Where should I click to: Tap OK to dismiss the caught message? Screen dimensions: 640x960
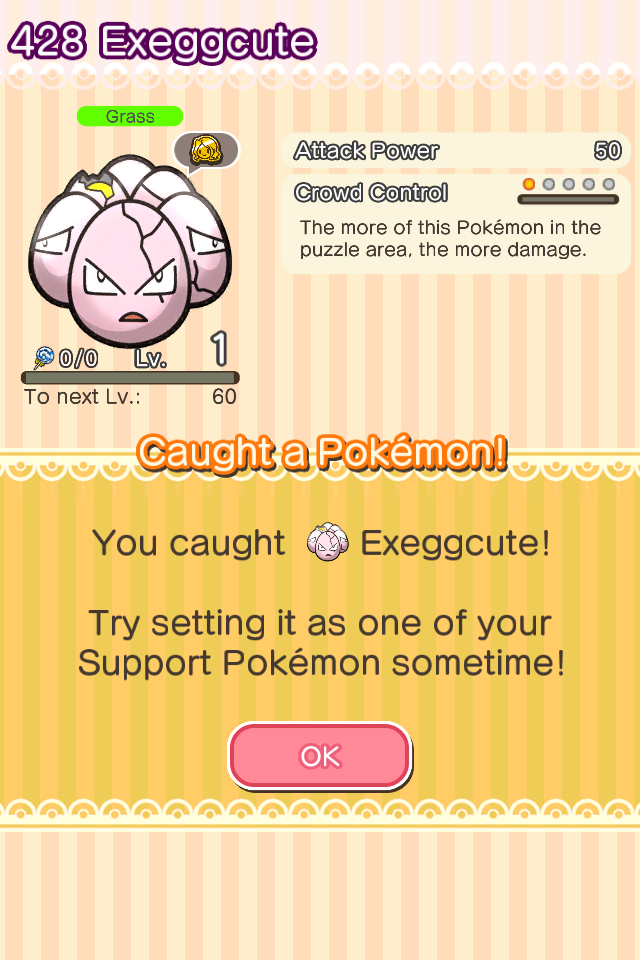(x=320, y=756)
